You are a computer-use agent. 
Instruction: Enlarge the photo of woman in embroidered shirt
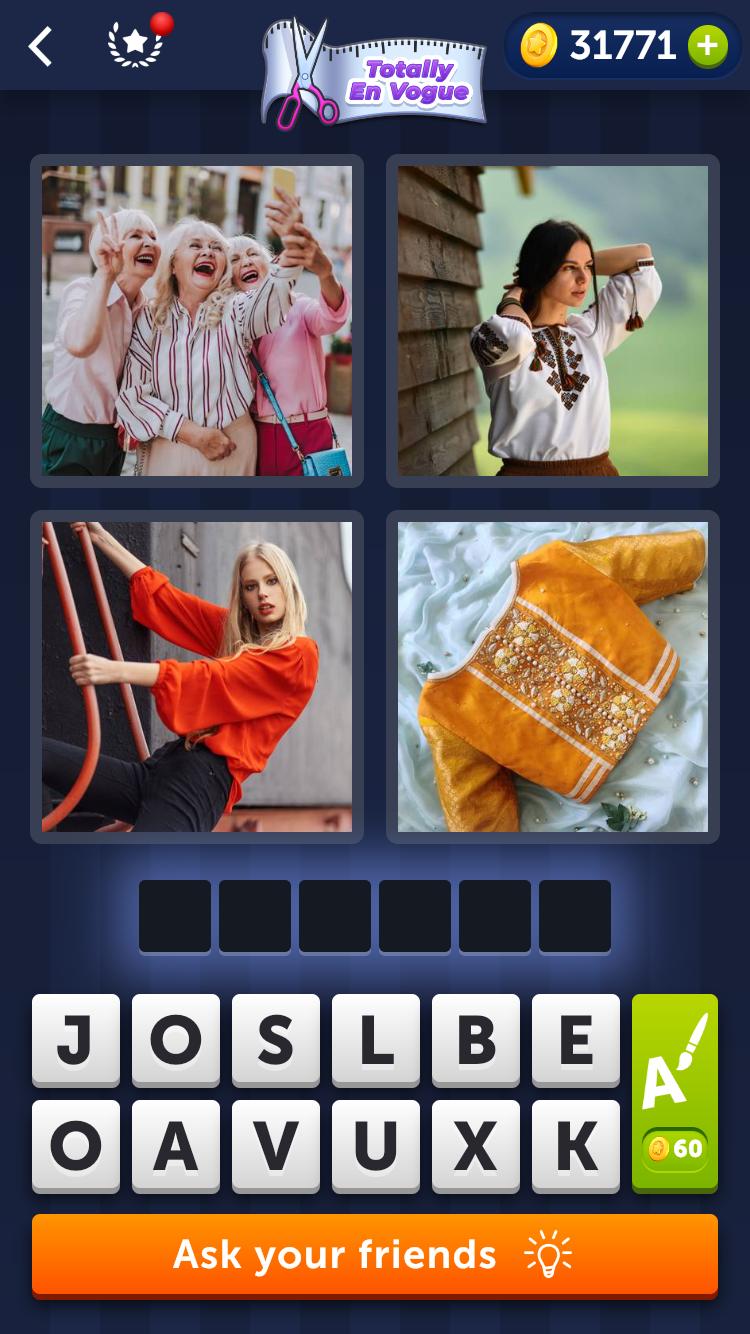[x=552, y=320]
